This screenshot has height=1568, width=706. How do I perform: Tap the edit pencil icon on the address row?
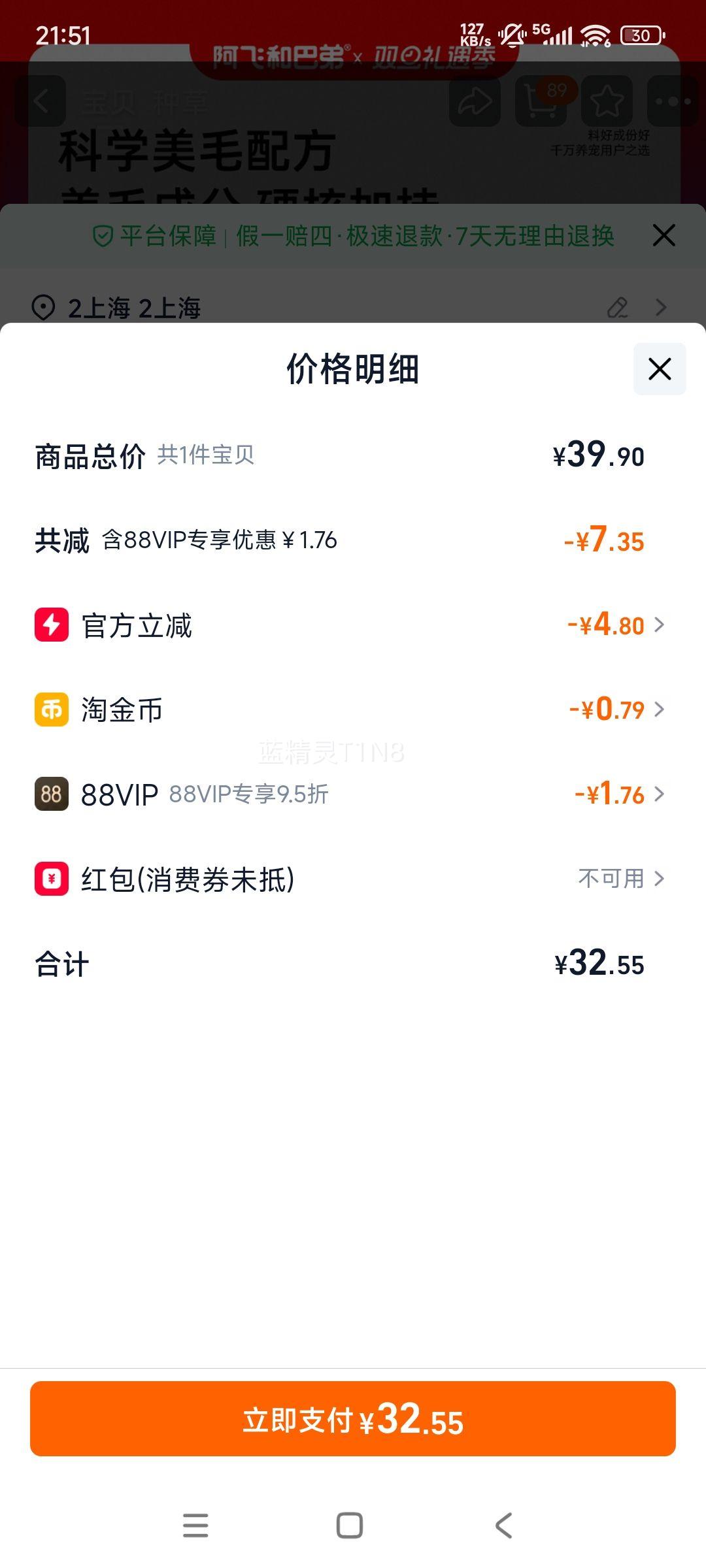(618, 307)
